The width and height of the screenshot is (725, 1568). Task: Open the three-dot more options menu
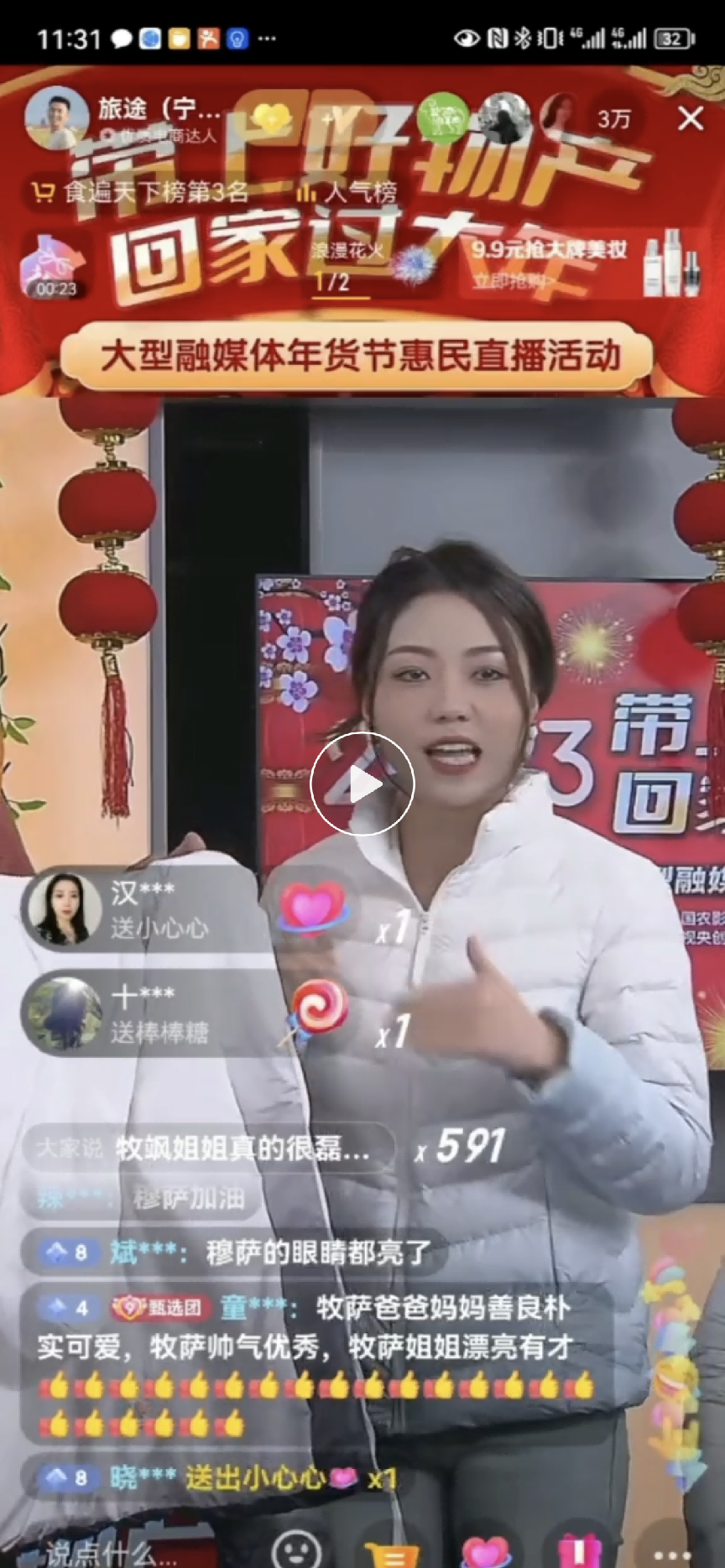click(672, 1552)
